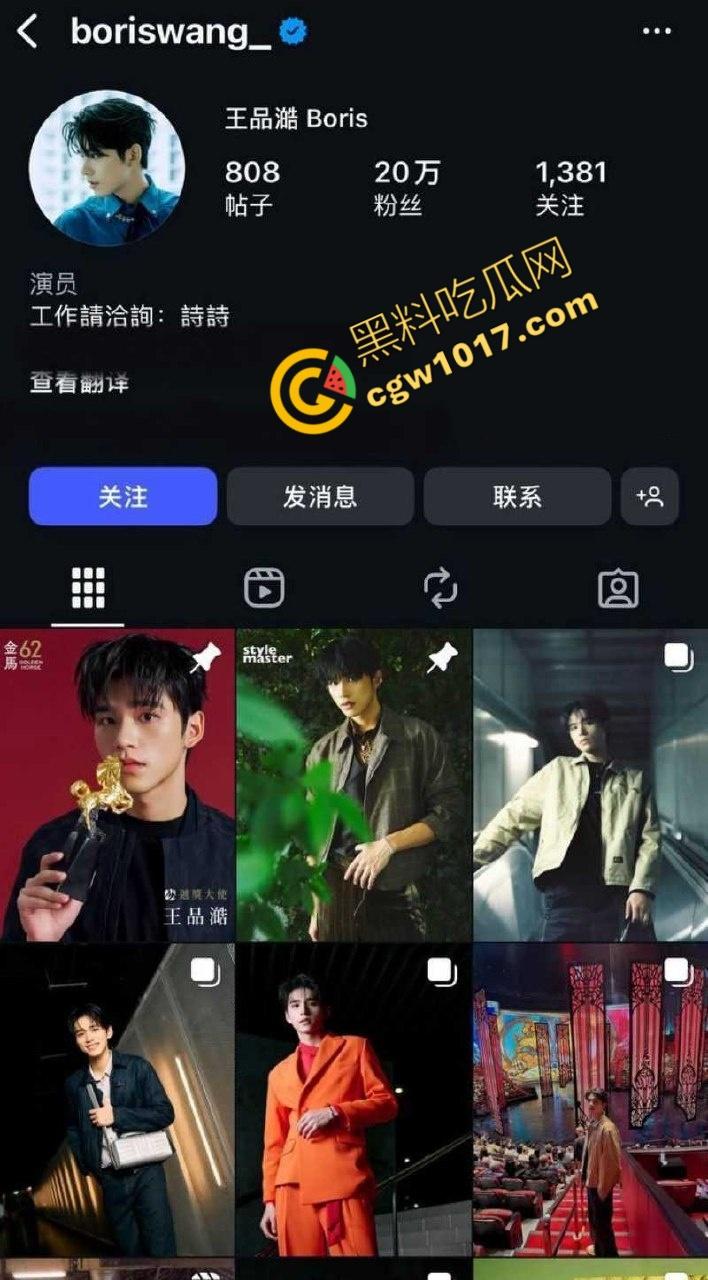The image size is (708, 1280).
Task: Show suggested accounts via the add-person button
Action: (650, 496)
